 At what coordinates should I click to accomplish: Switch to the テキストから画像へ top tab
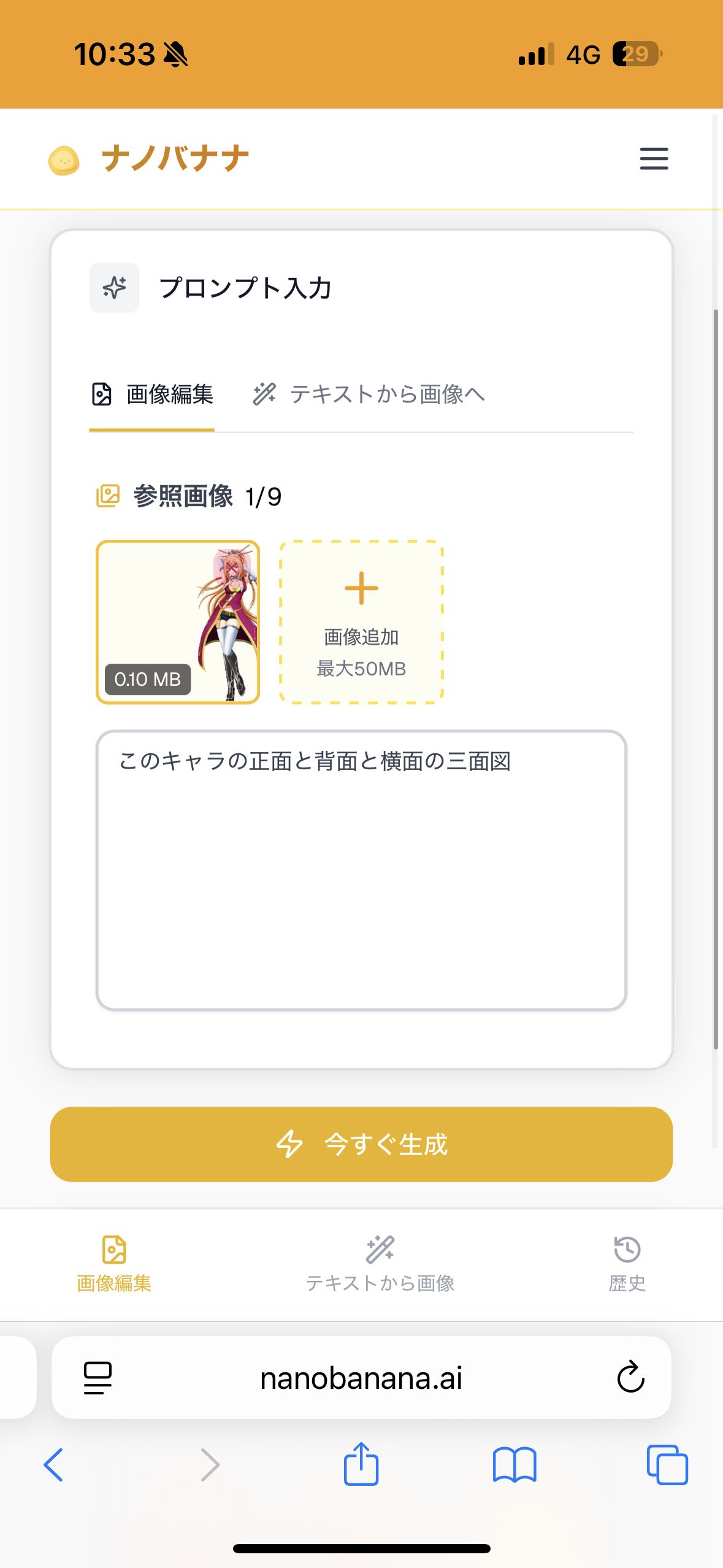pos(369,394)
